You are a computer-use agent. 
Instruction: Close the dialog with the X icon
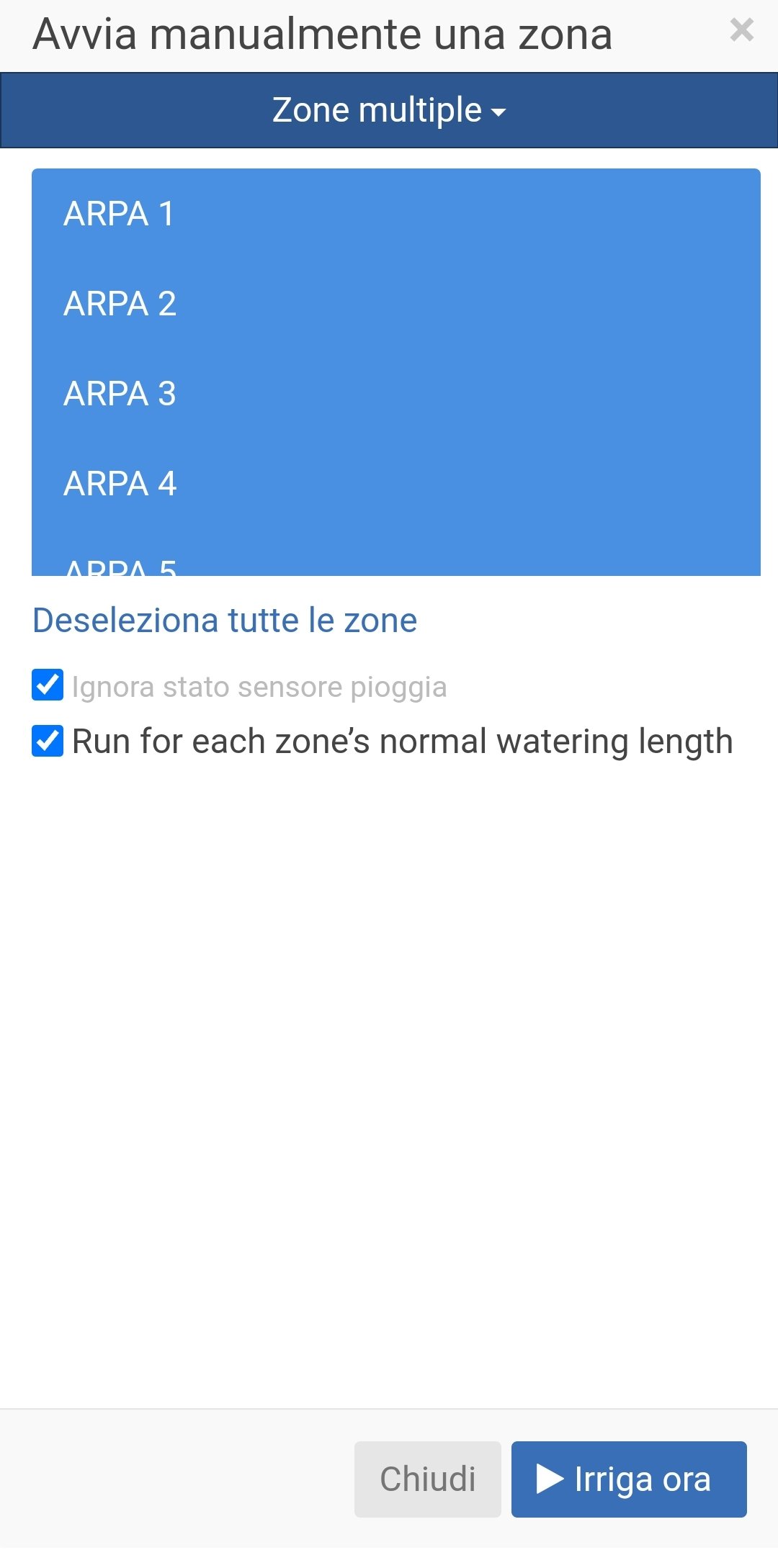741,30
